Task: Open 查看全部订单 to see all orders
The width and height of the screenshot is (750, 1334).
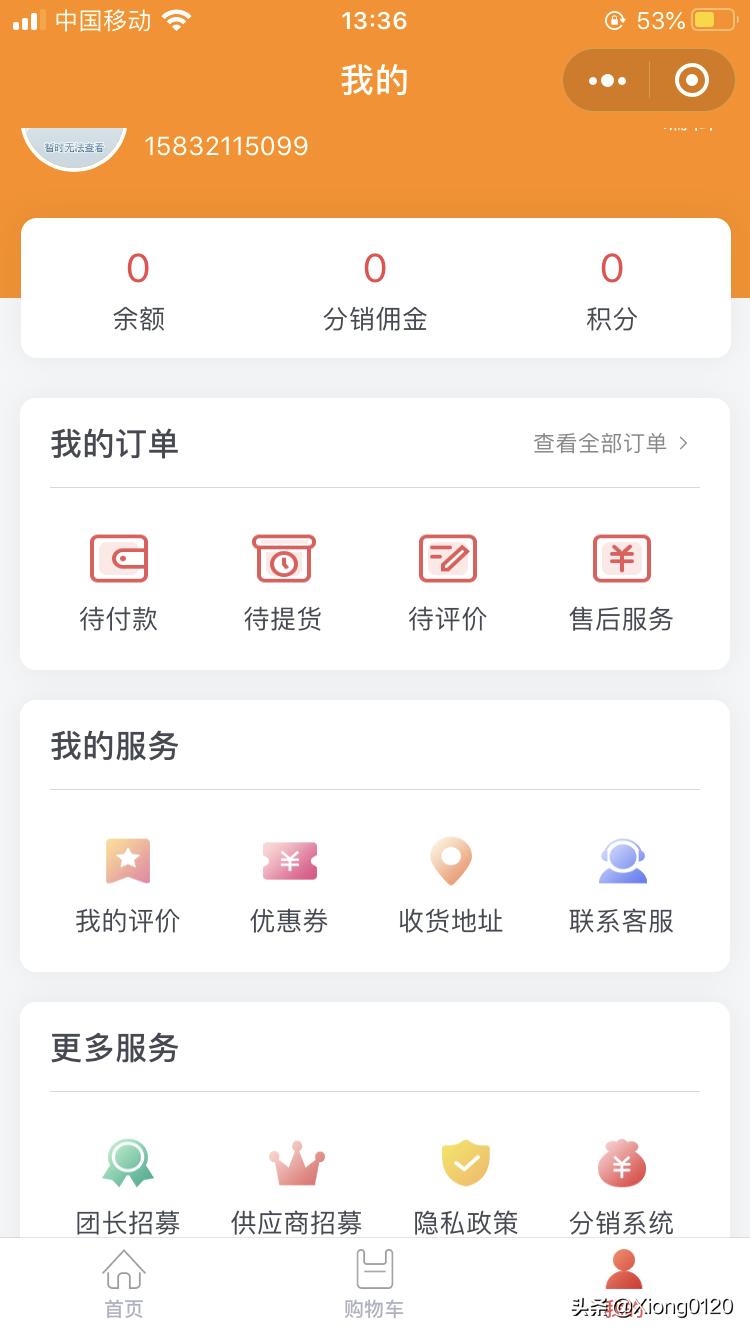Action: point(600,443)
